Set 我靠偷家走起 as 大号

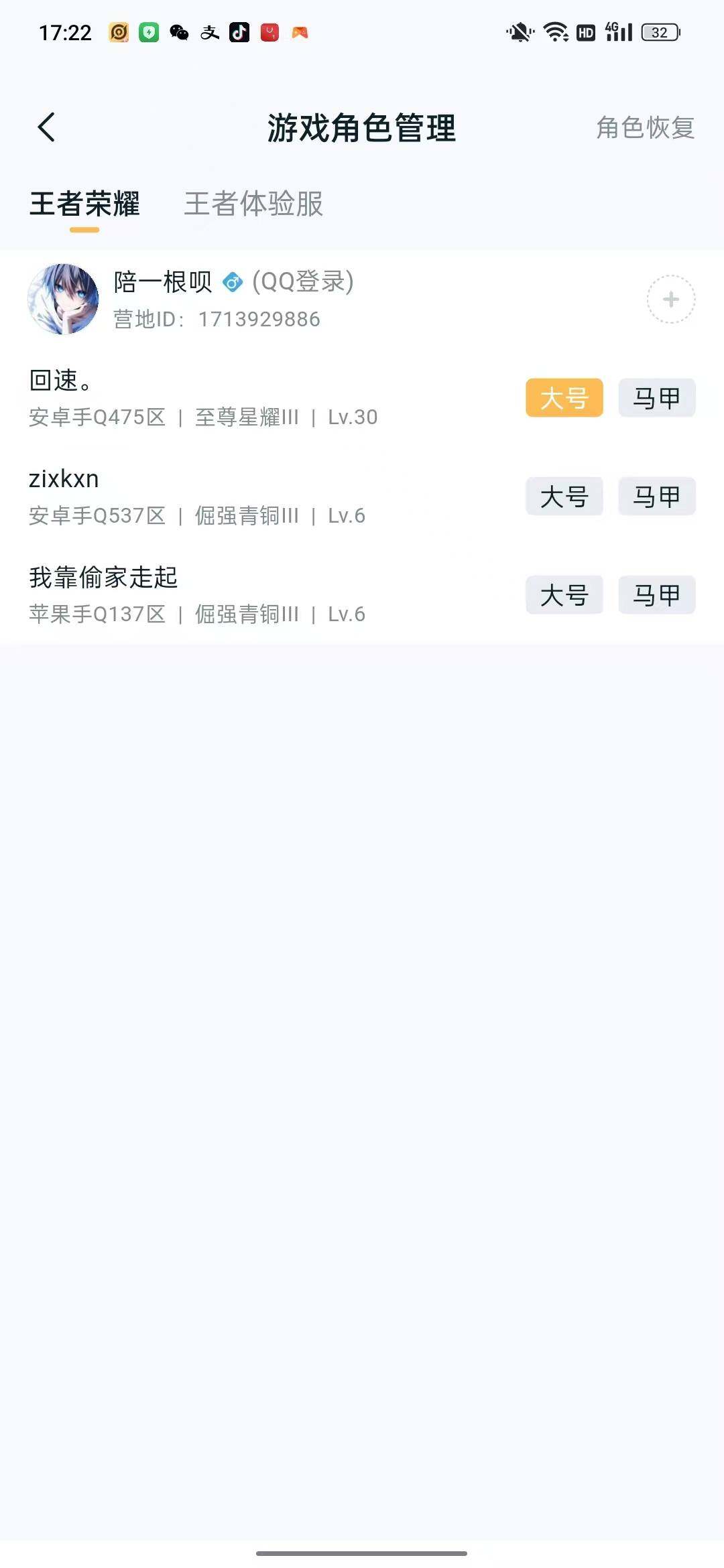[x=564, y=595]
